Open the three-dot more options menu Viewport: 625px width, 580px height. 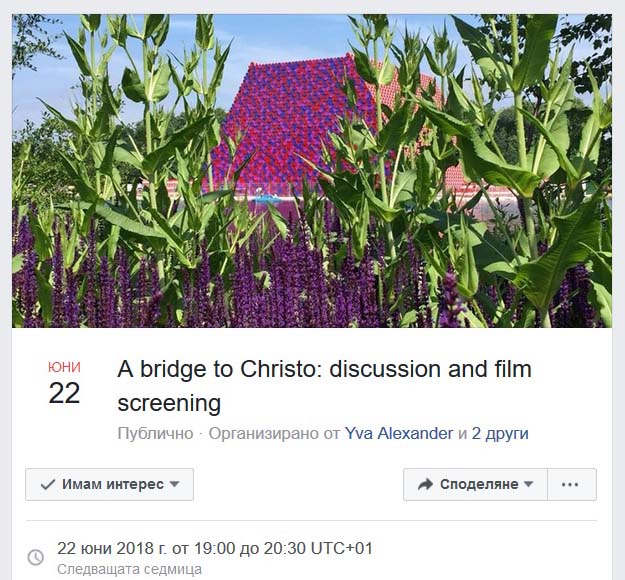click(570, 484)
